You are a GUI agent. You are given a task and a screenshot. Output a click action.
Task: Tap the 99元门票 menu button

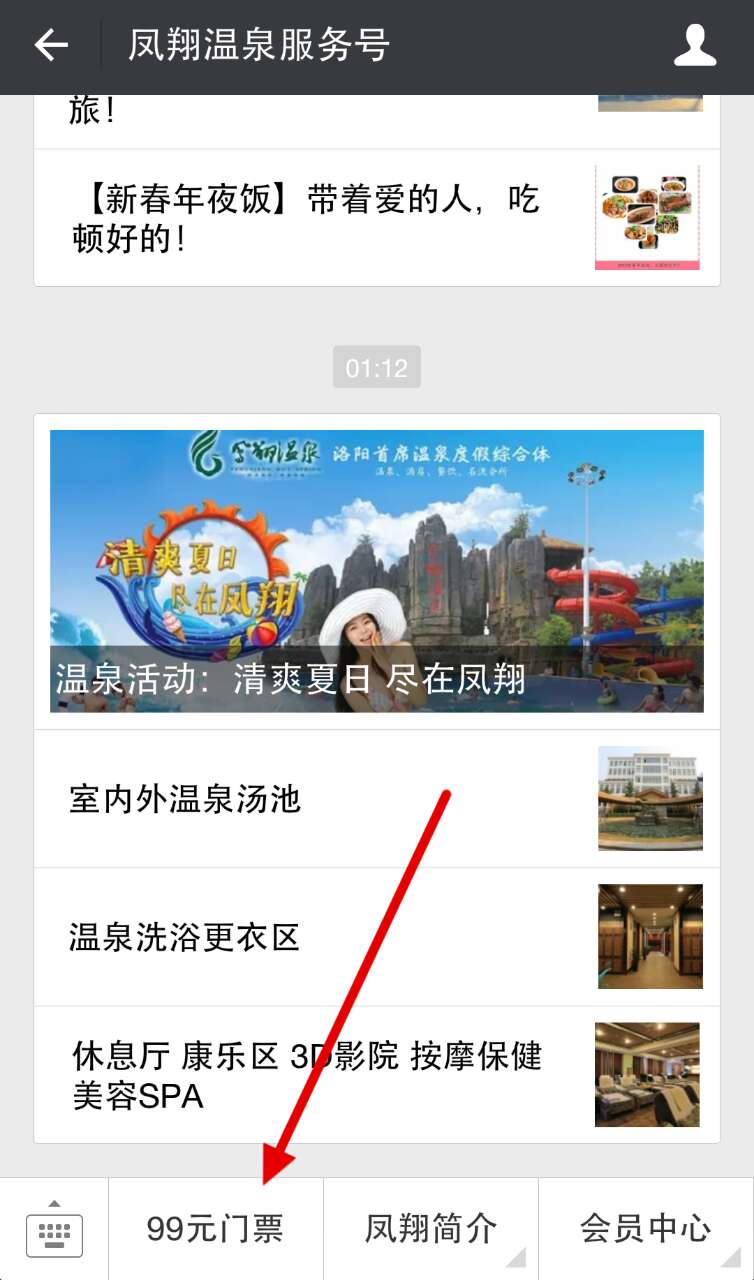[x=215, y=1229]
